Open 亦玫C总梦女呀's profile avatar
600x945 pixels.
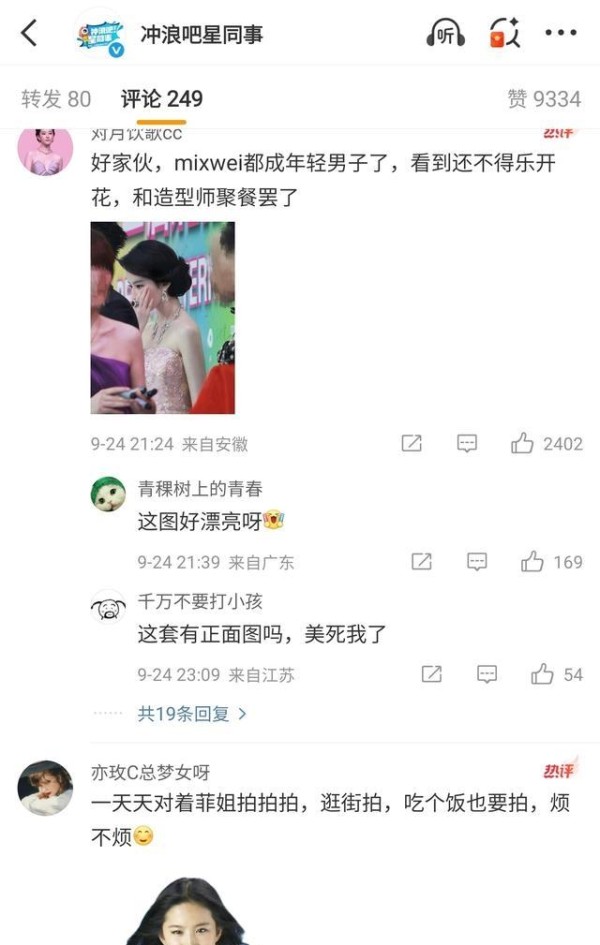pyautogui.click(x=45, y=787)
